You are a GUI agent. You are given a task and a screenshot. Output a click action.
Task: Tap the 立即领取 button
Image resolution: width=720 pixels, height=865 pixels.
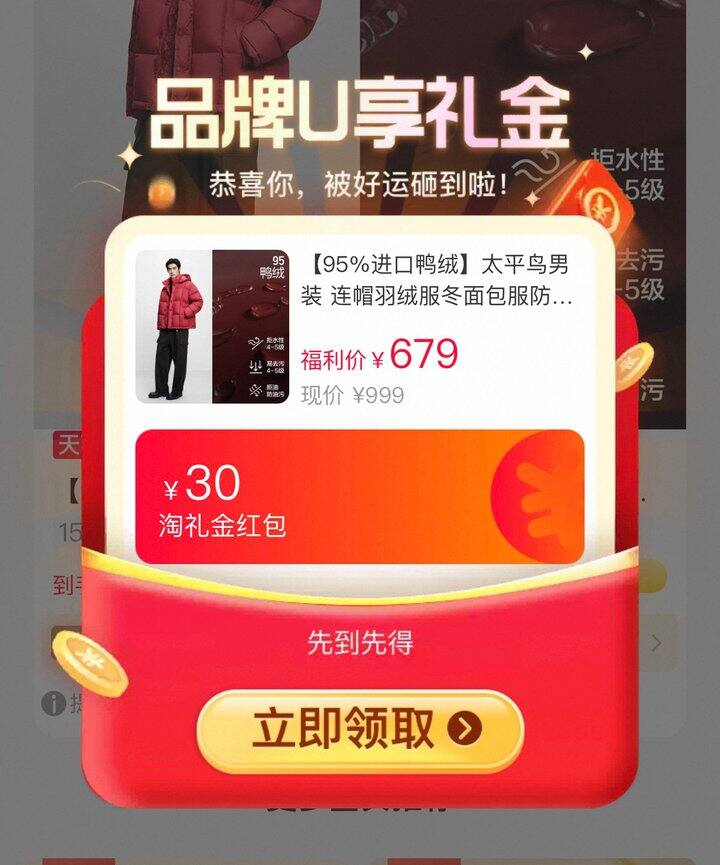click(360, 731)
